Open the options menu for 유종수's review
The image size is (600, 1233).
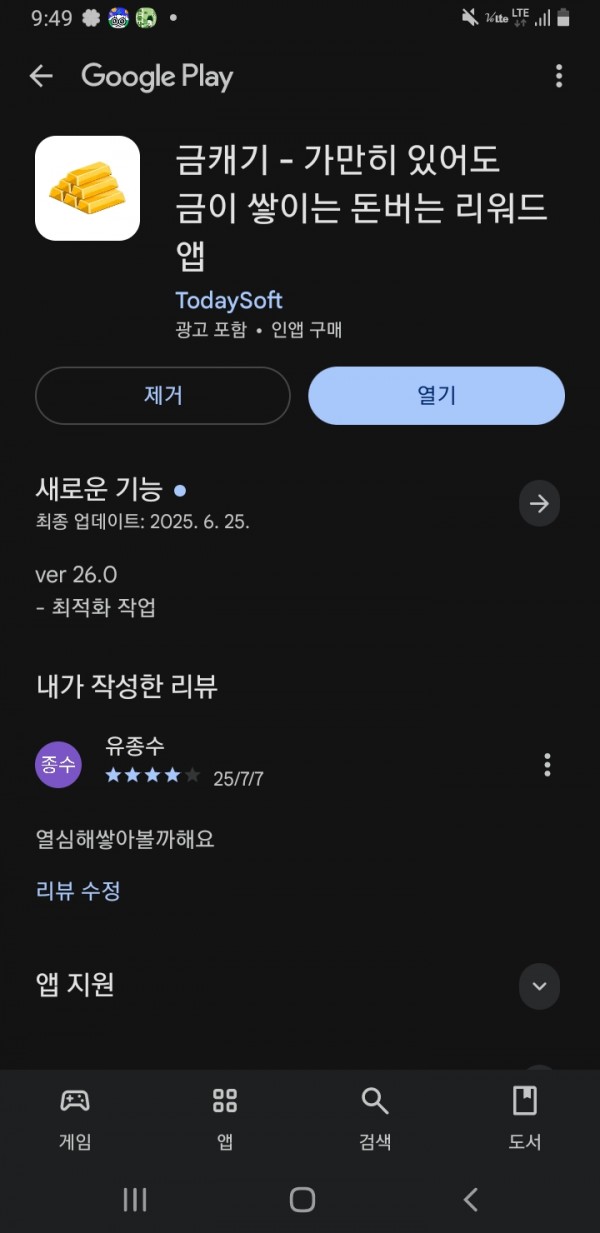(x=547, y=765)
